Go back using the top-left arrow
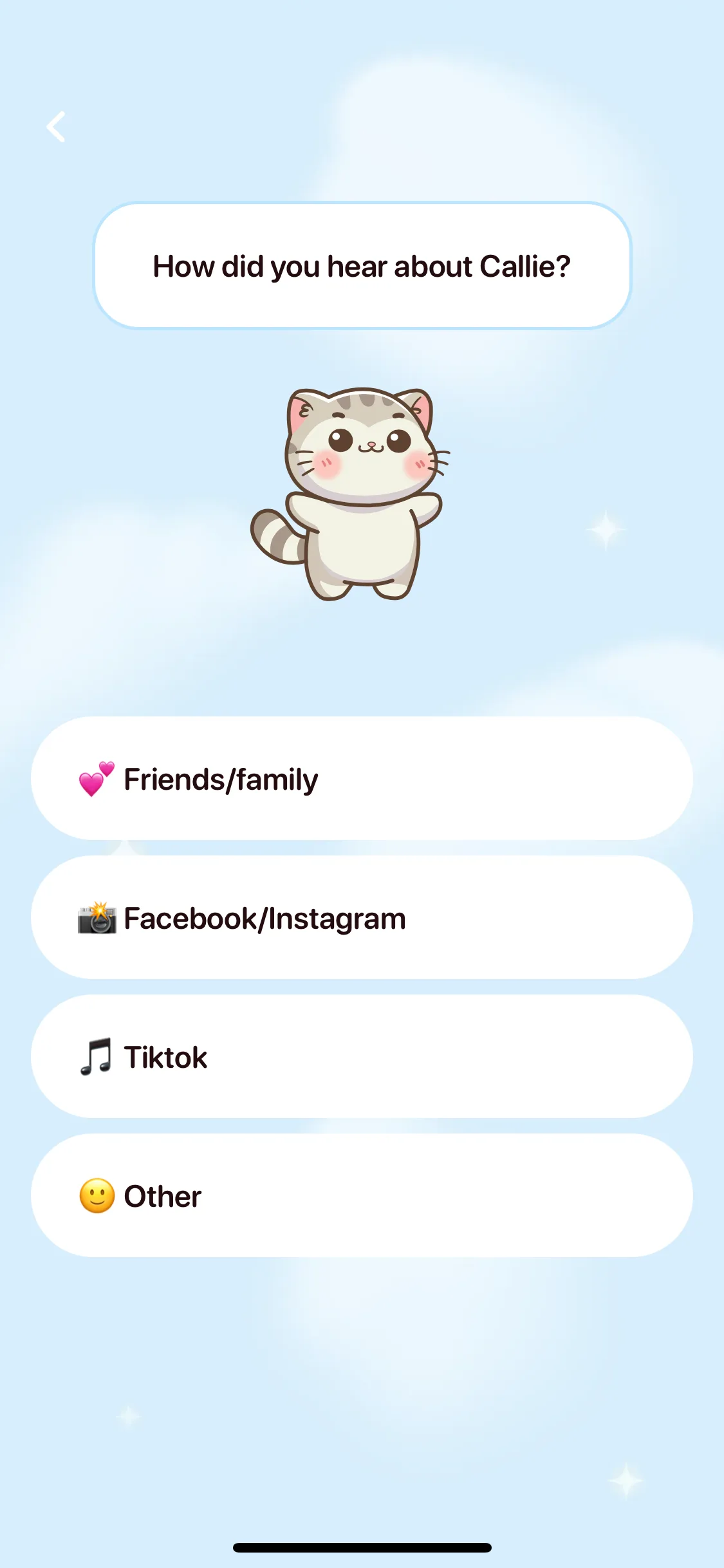Viewport: 724px width, 1568px height. (x=56, y=127)
